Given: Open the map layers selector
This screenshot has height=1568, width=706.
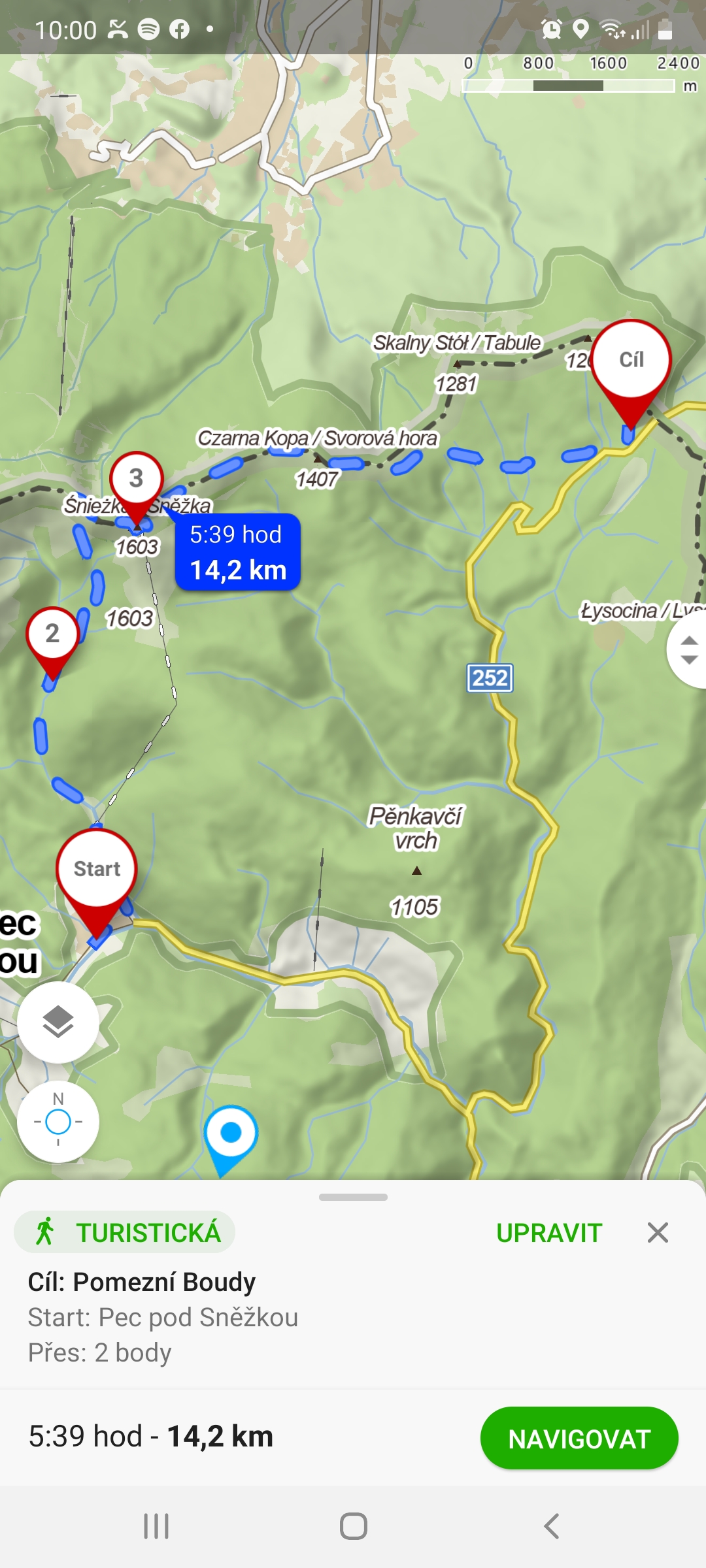Looking at the screenshot, I should pyautogui.click(x=58, y=1022).
